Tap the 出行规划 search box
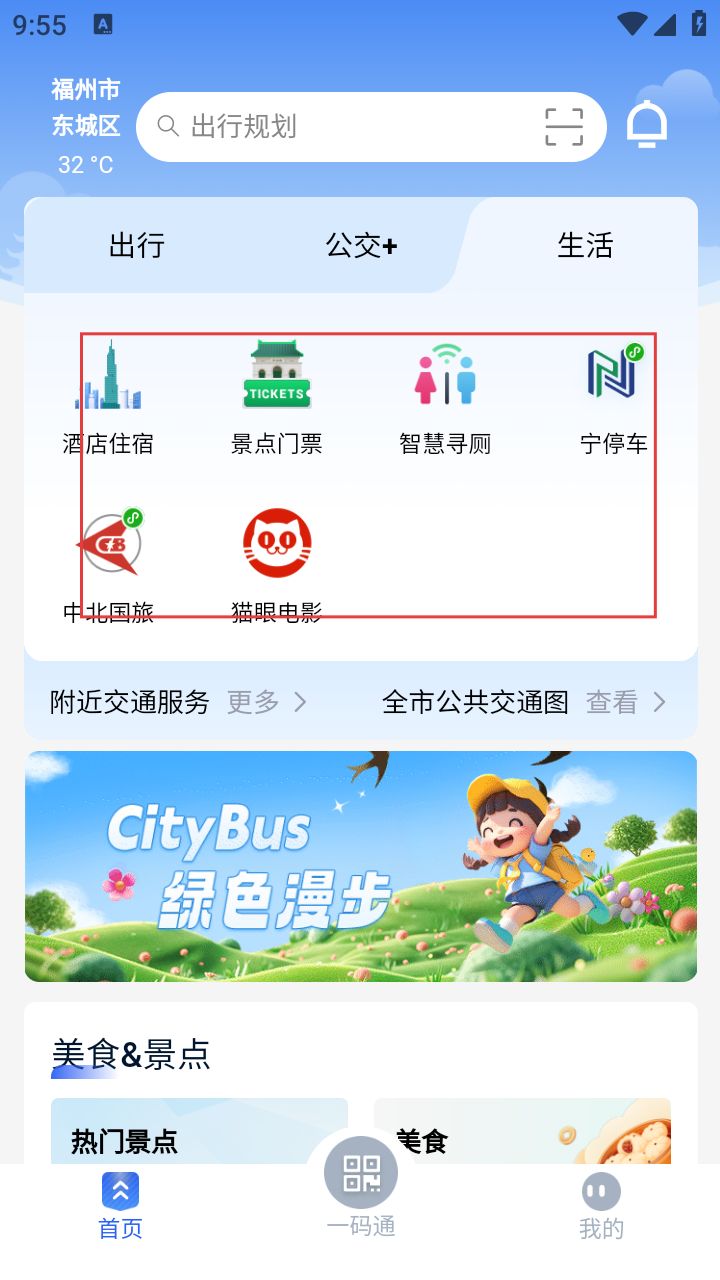The height and width of the screenshot is (1280, 720). (340, 127)
